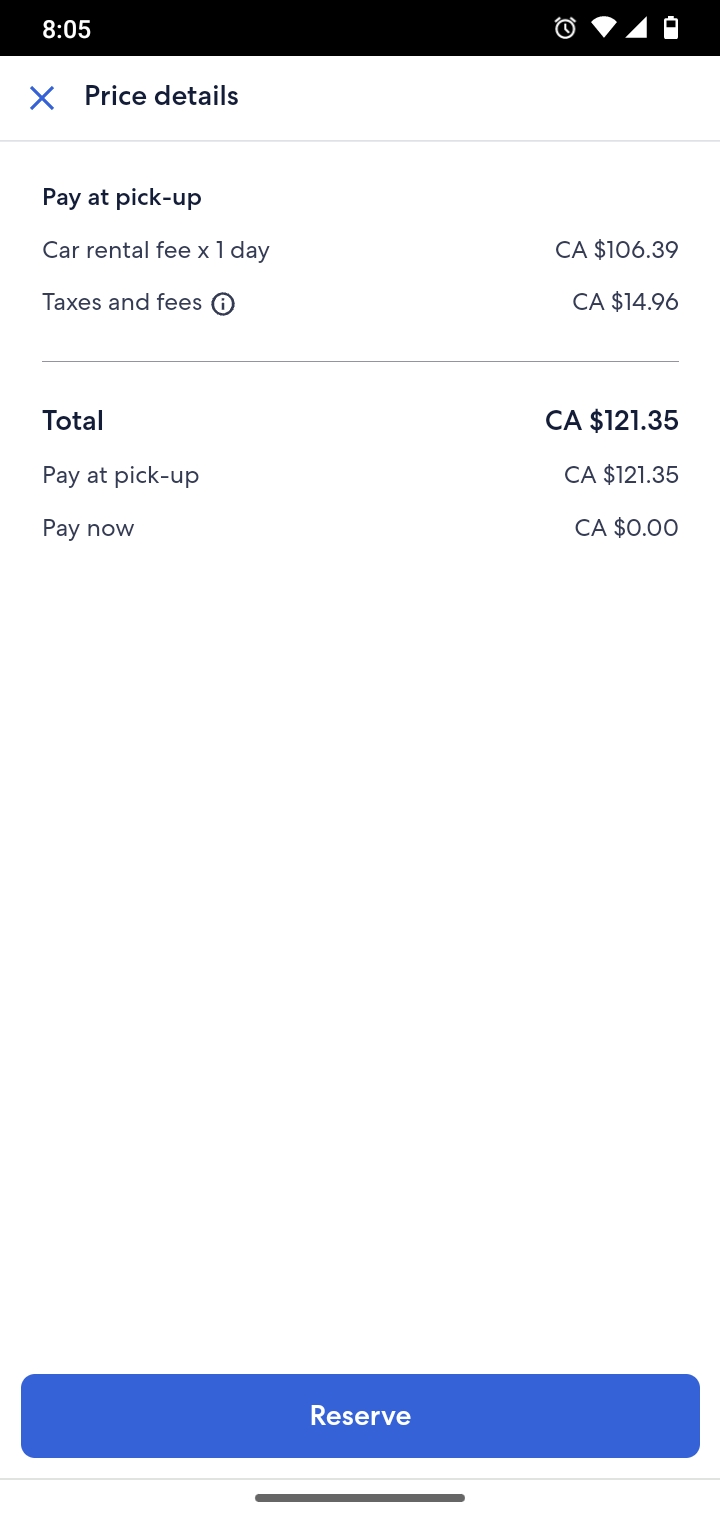720x1520 pixels.
Task: Open the Taxes and fees info icon
Action: (223, 304)
